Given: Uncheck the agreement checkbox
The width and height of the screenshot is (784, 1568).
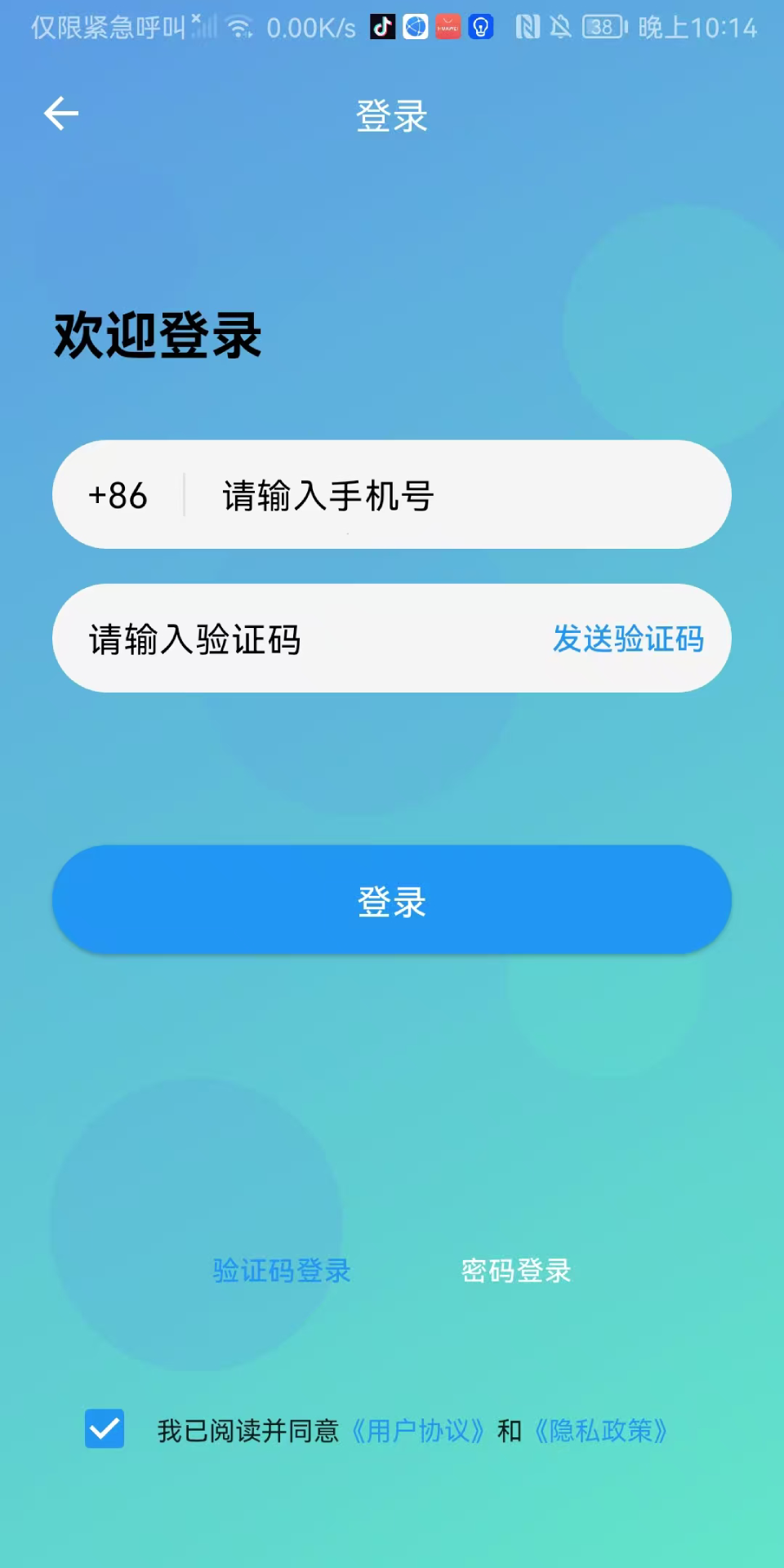Looking at the screenshot, I should coord(105,1429).
